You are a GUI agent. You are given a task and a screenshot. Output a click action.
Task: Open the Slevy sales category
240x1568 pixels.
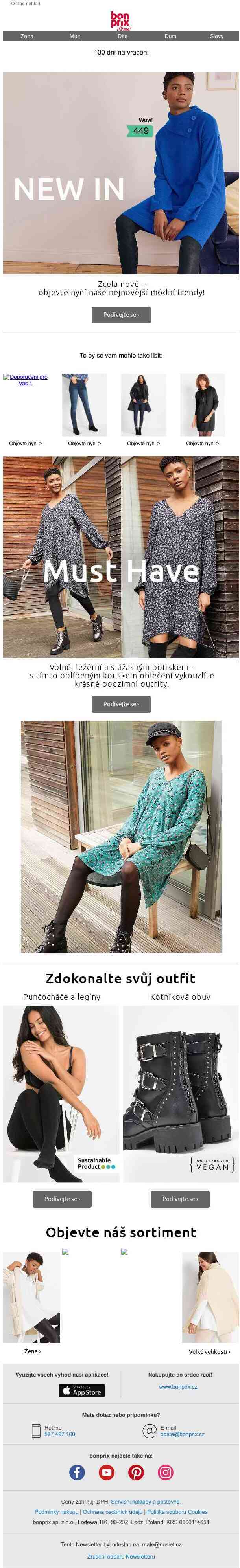click(216, 37)
